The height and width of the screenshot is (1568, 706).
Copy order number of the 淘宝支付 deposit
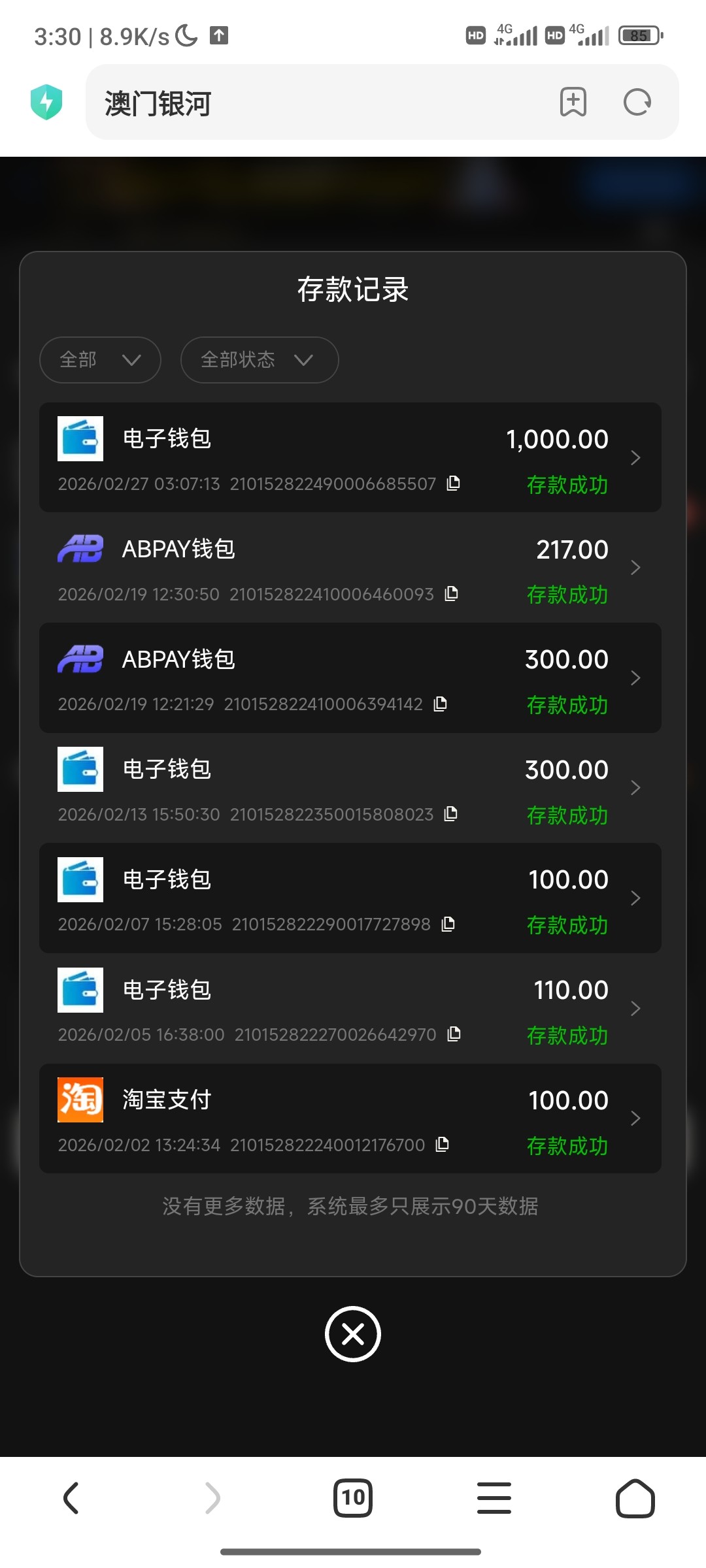pos(443,1145)
